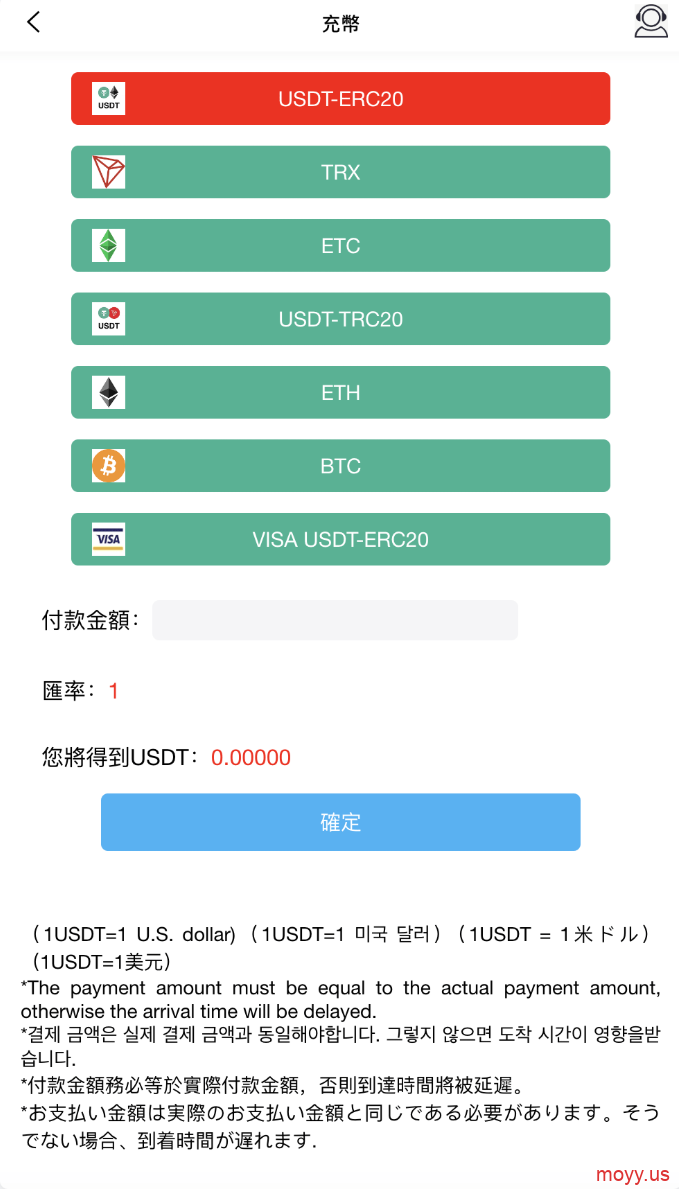
Task: Select the red USDT-ERC20 option
Action: point(341,99)
